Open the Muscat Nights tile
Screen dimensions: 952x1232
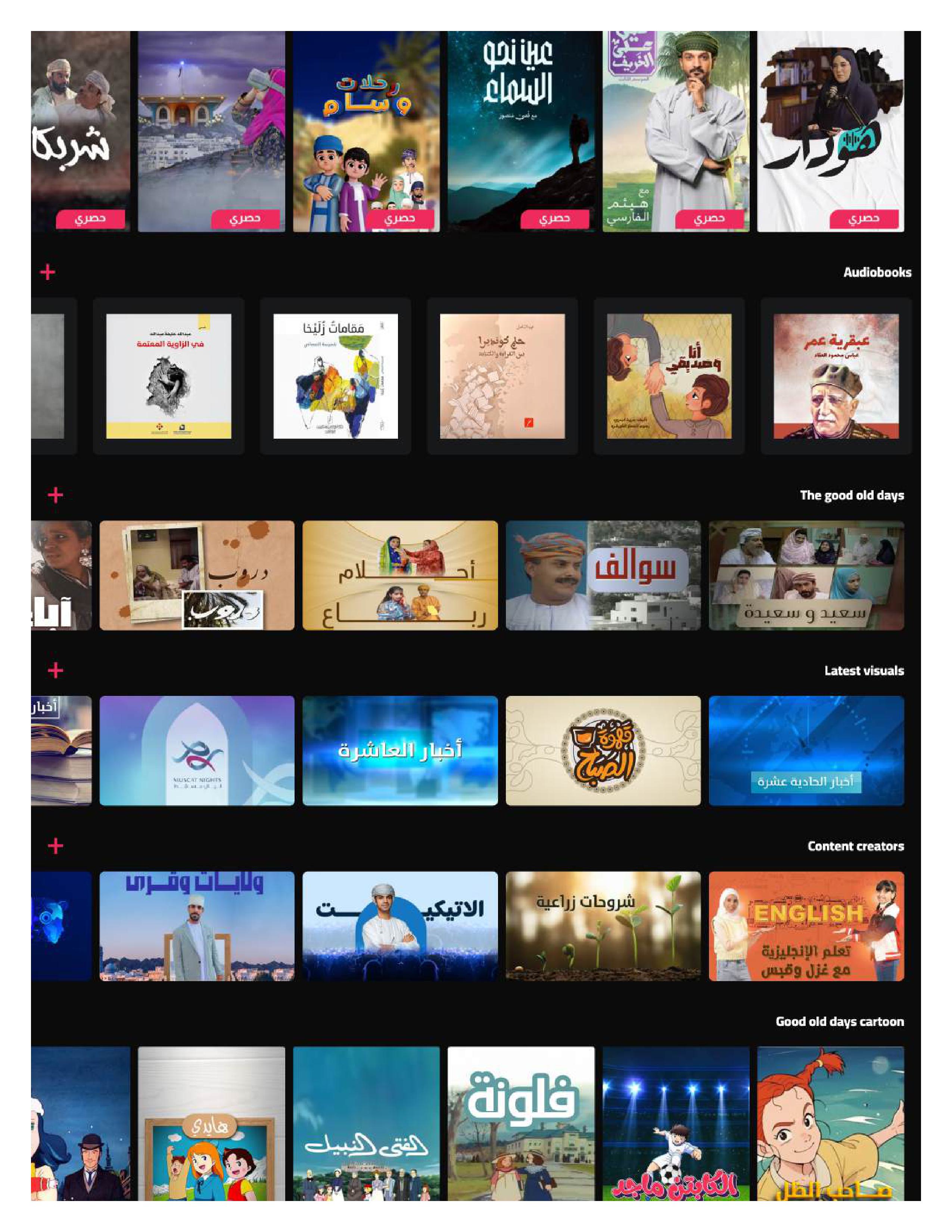(197, 751)
